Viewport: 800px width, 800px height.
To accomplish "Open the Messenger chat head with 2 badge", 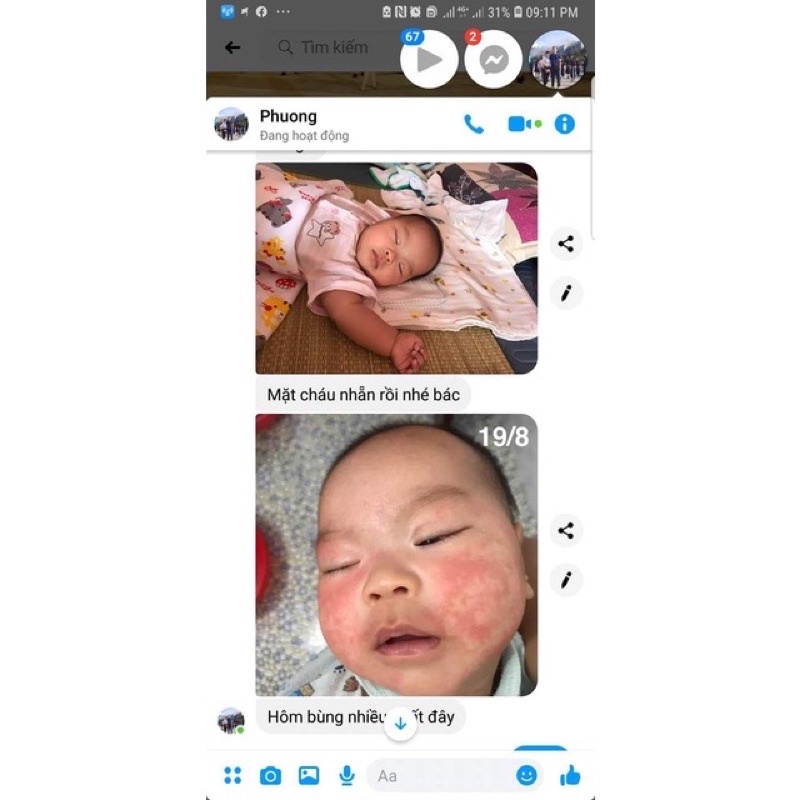I will 493,60.
